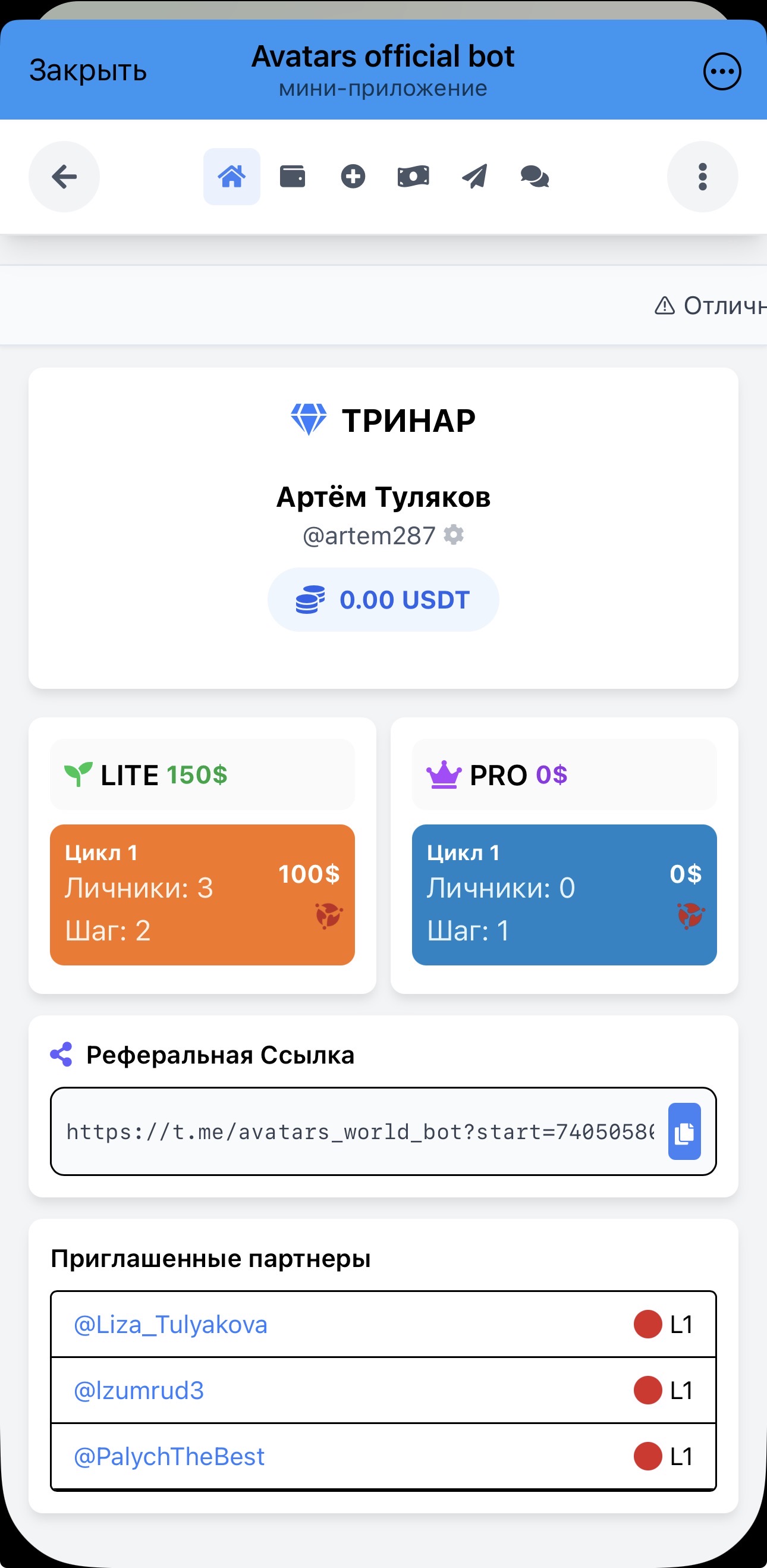The image size is (767, 1568).
Task: Open the plus circle tab
Action: pyautogui.click(x=353, y=177)
